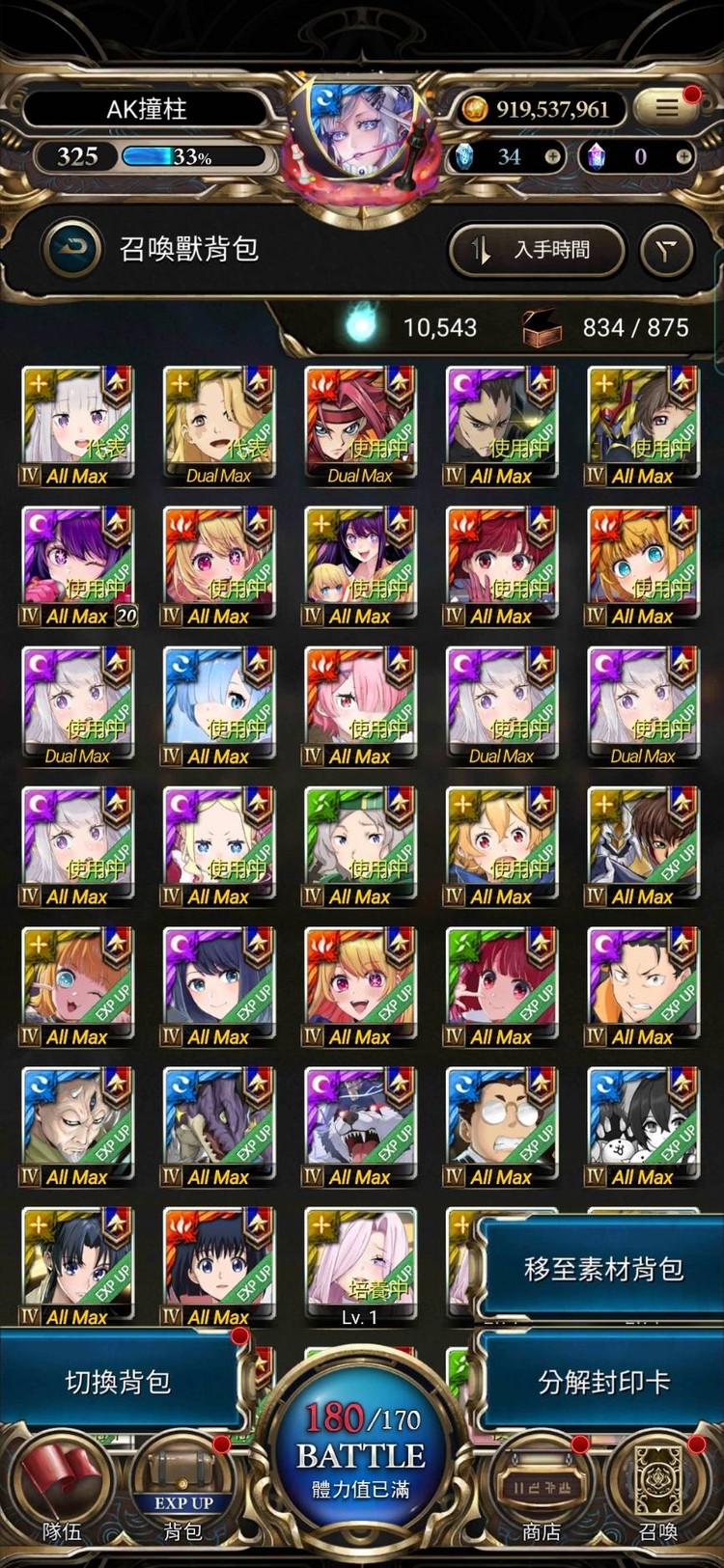Open the hamburger menu button
The image size is (724, 1568).
[667, 108]
